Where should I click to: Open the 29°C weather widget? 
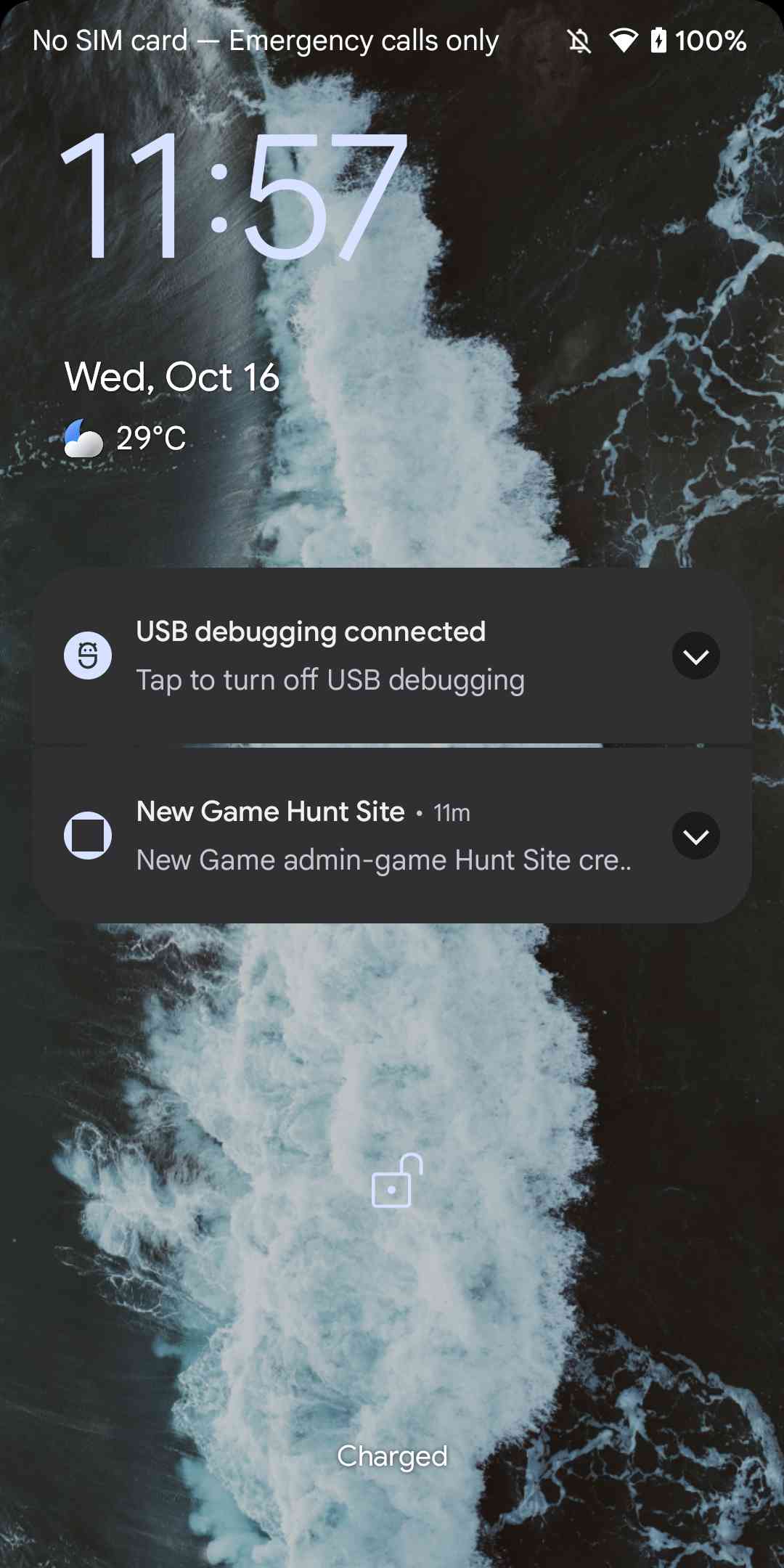tap(127, 438)
